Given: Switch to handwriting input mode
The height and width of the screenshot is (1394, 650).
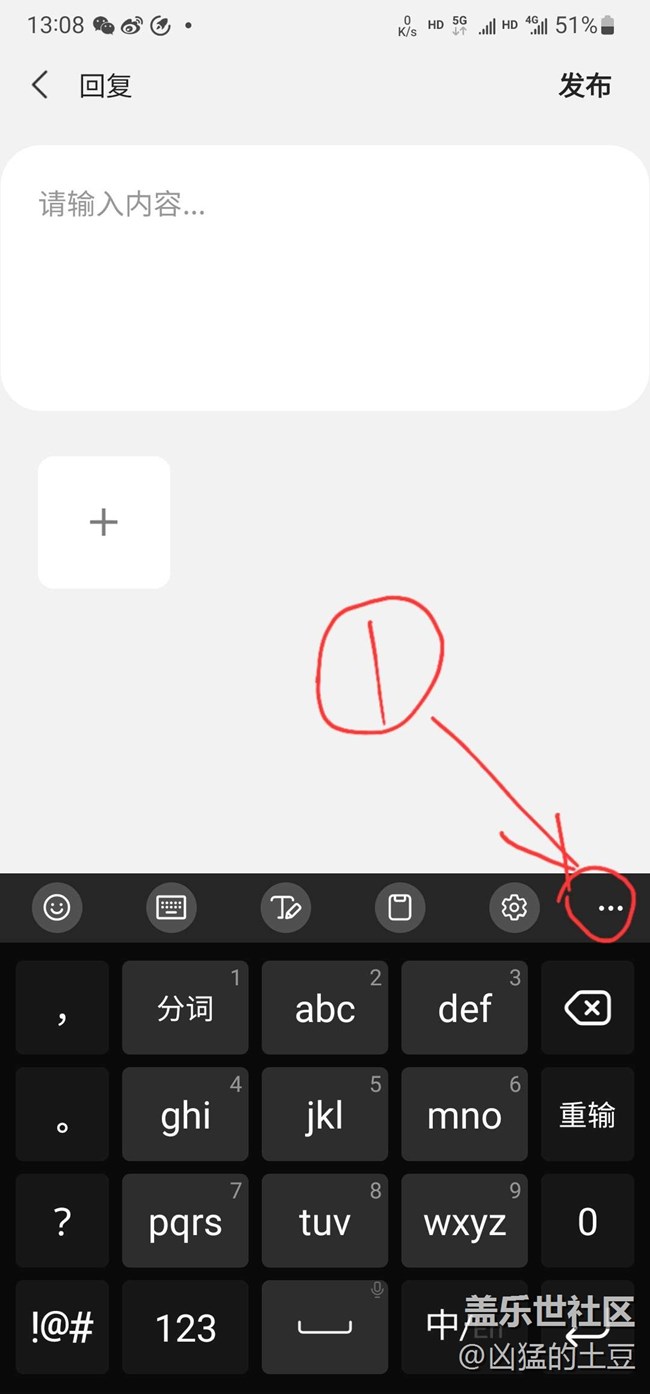Looking at the screenshot, I should point(286,907).
